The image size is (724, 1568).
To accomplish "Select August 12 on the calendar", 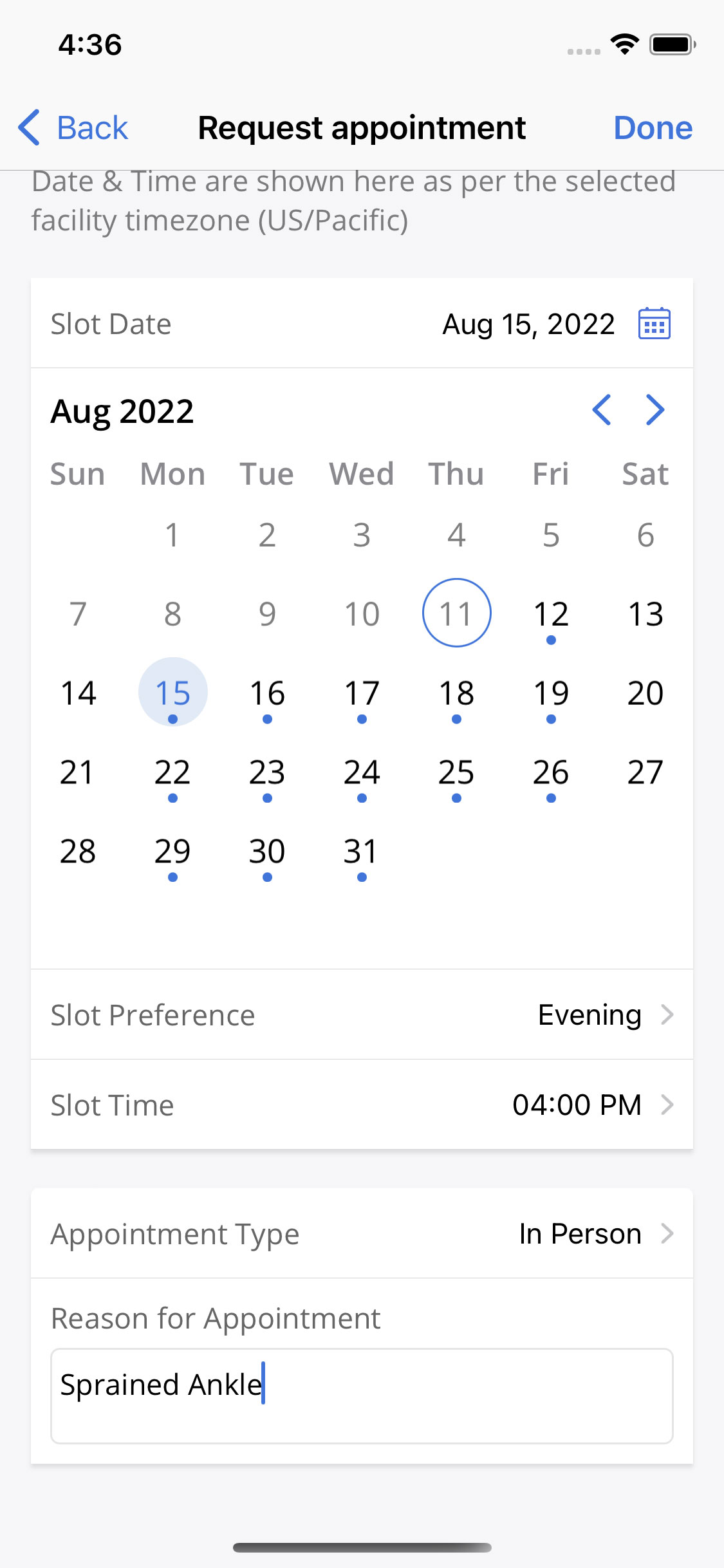I will click(551, 614).
